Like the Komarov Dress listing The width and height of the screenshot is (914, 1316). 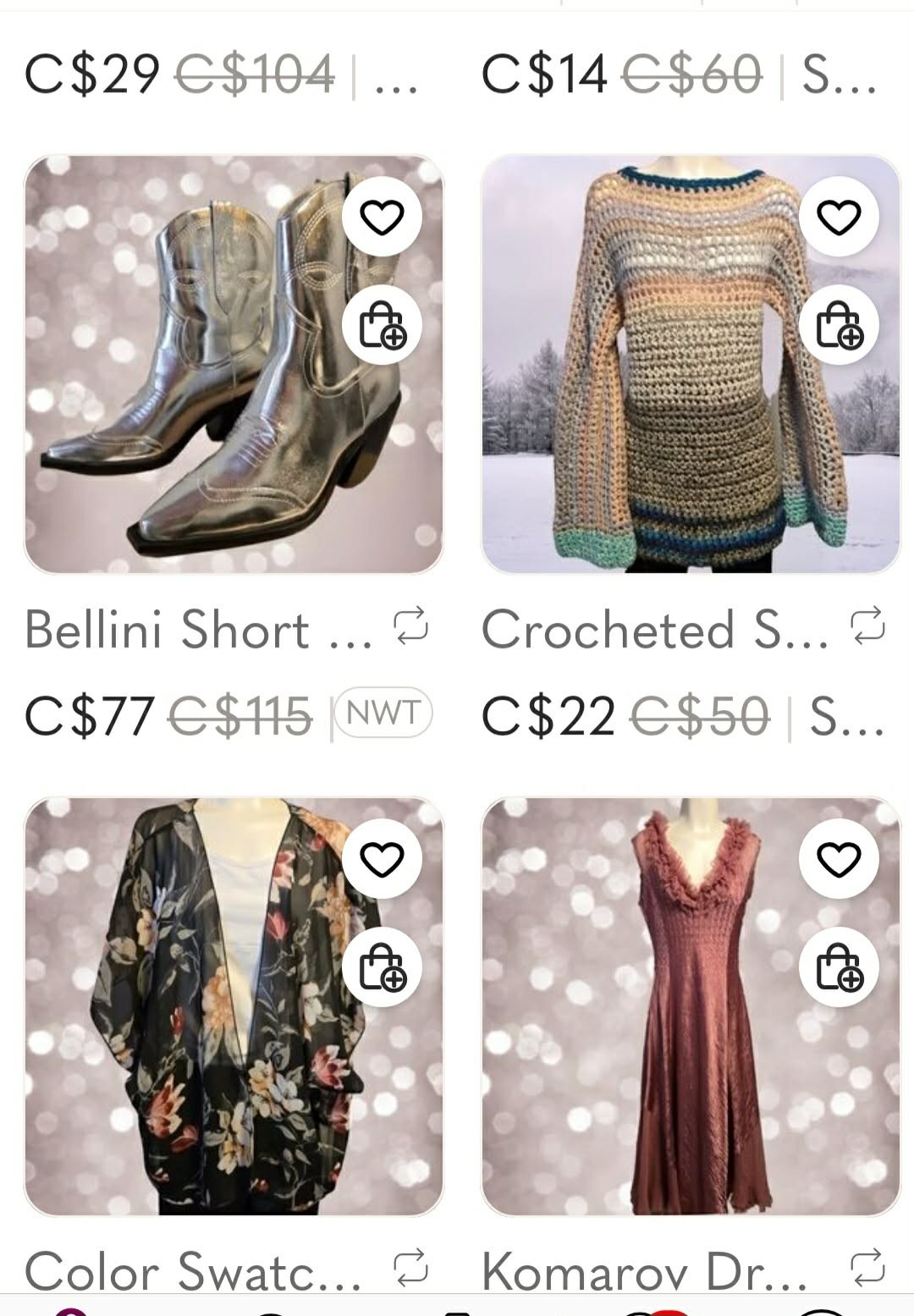(x=839, y=860)
